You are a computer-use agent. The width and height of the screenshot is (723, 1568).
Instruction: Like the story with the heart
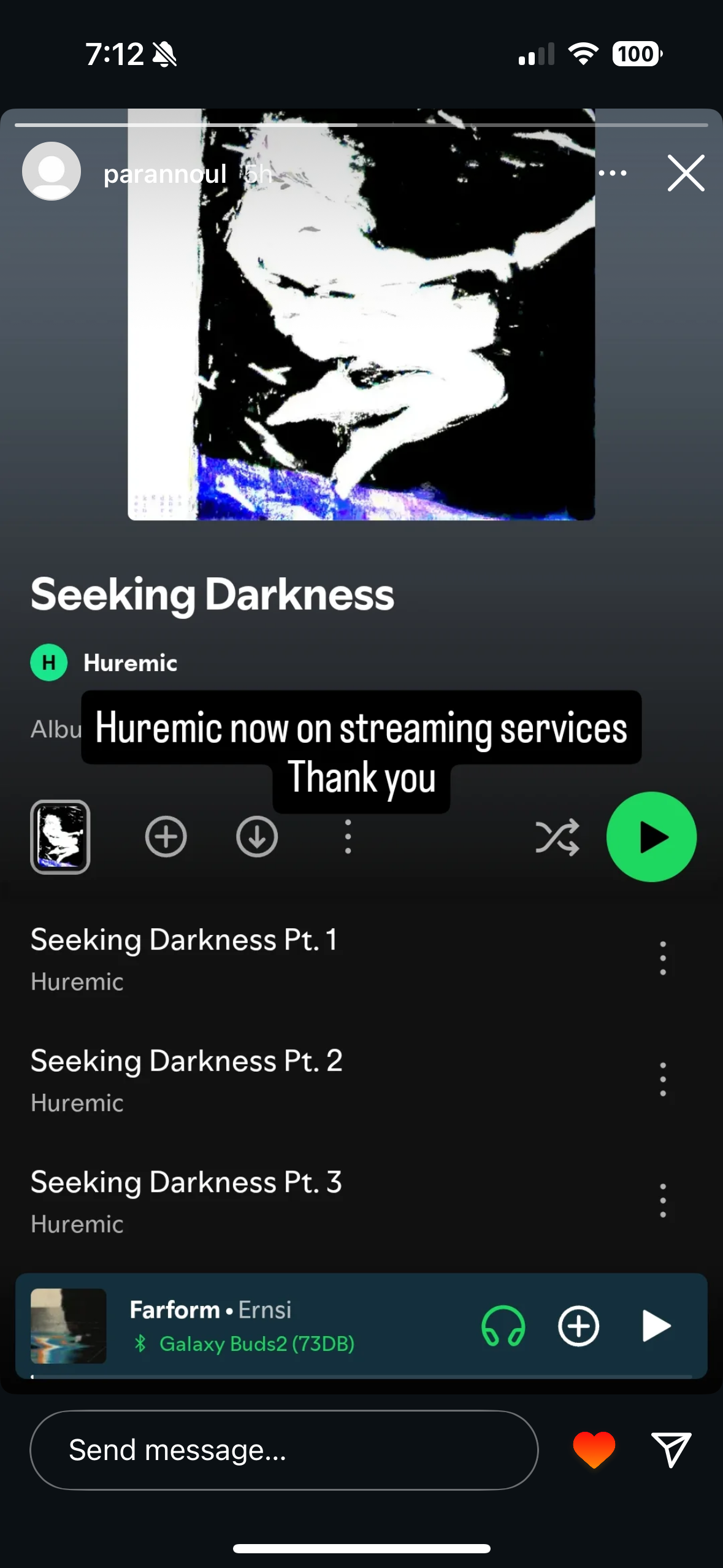pos(594,1450)
